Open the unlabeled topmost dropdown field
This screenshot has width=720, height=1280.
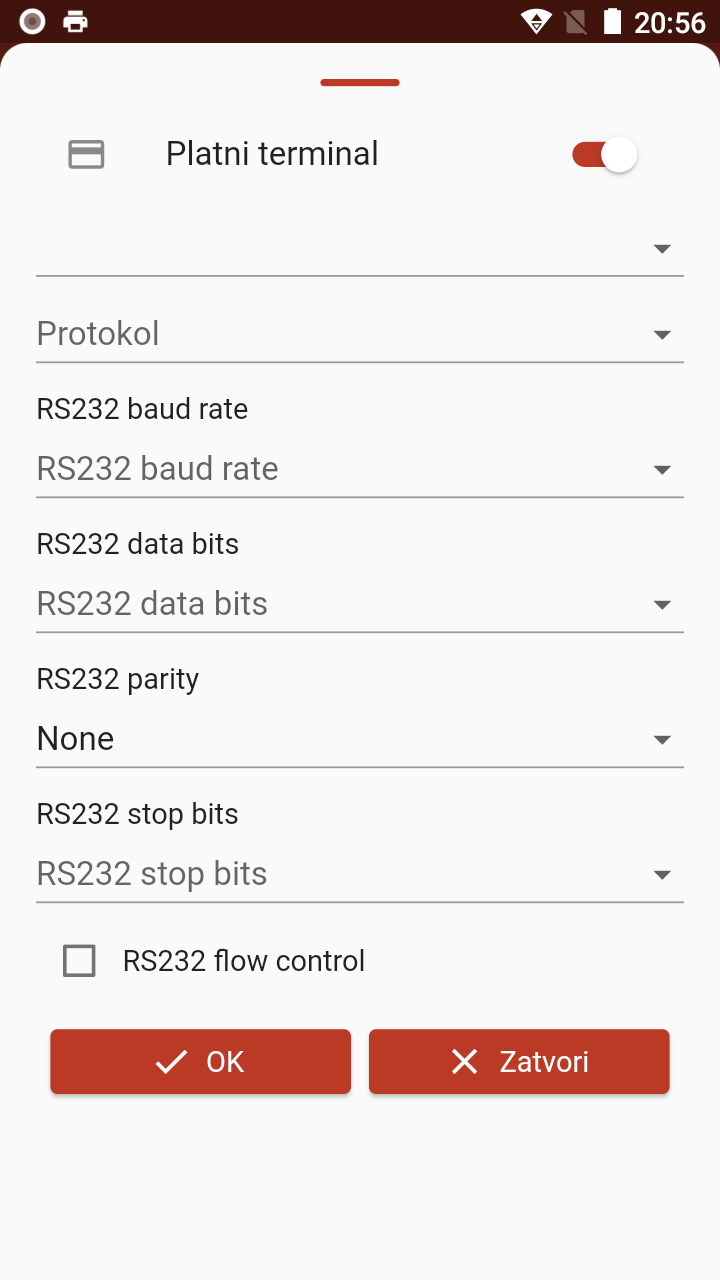coord(360,248)
